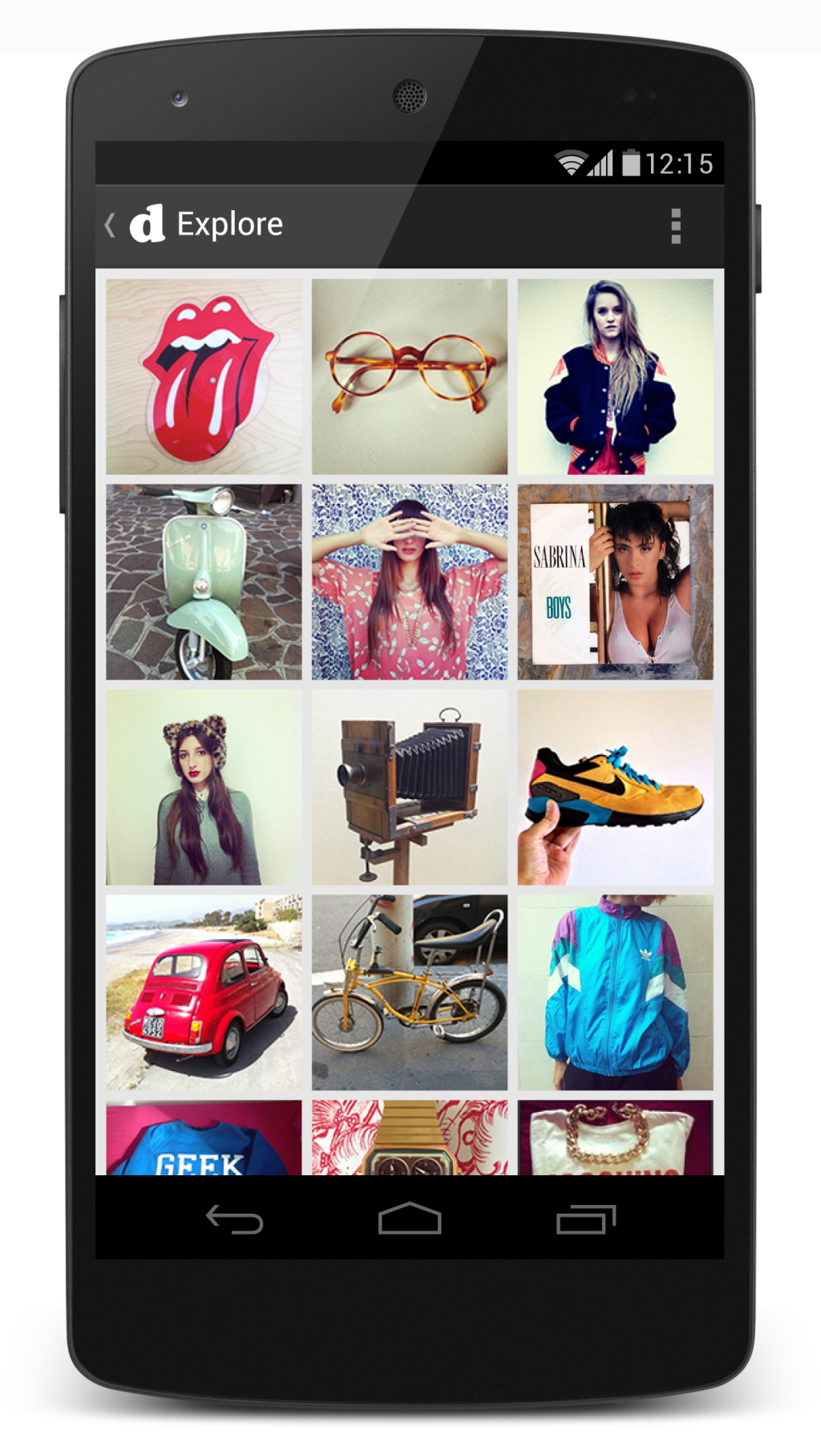Open the overflow menu
The height and width of the screenshot is (1456, 821).
(x=675, y=226)
